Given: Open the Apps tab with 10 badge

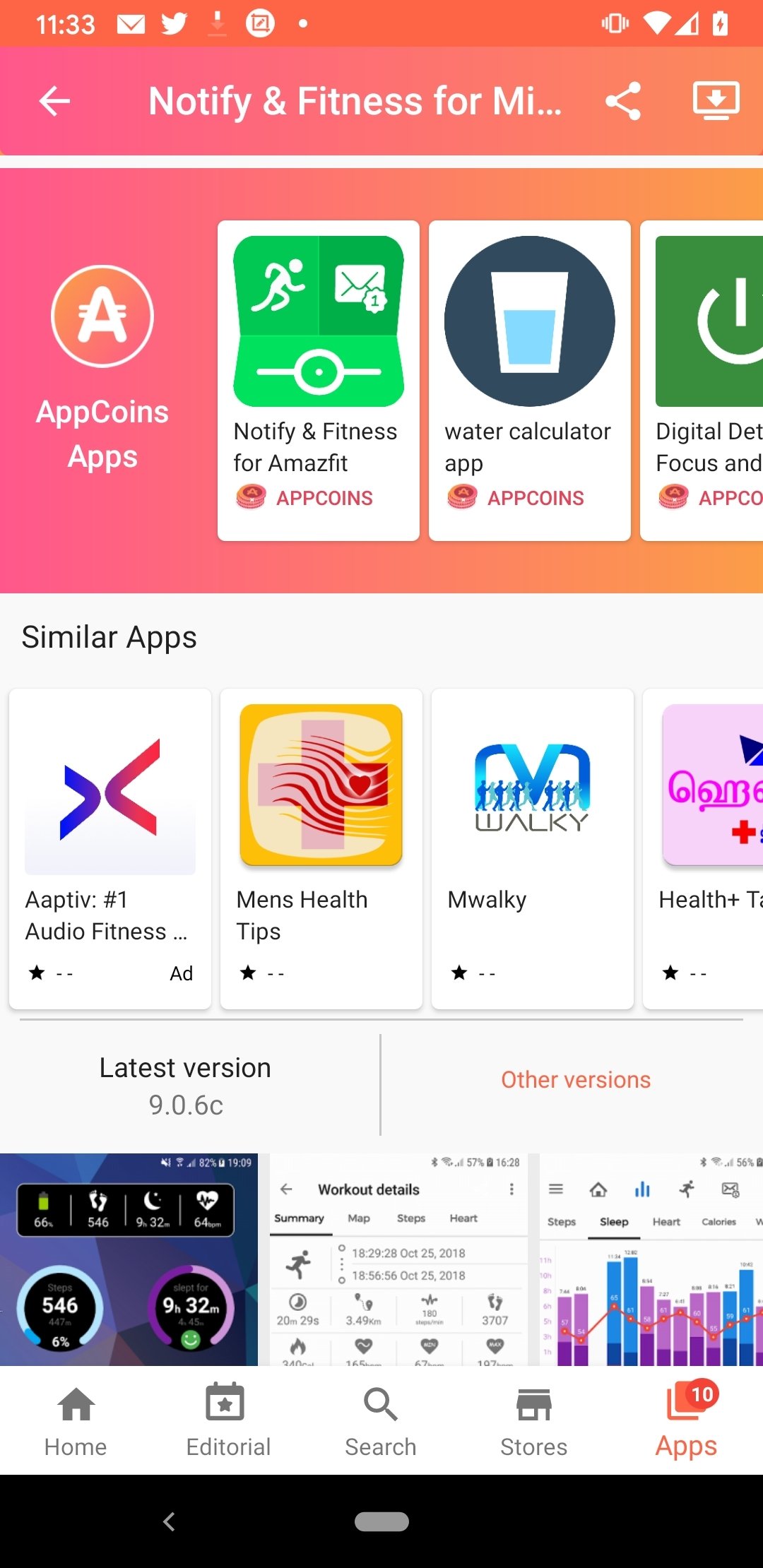Looking at the screenshot, I should click(x=686, y=1420).
